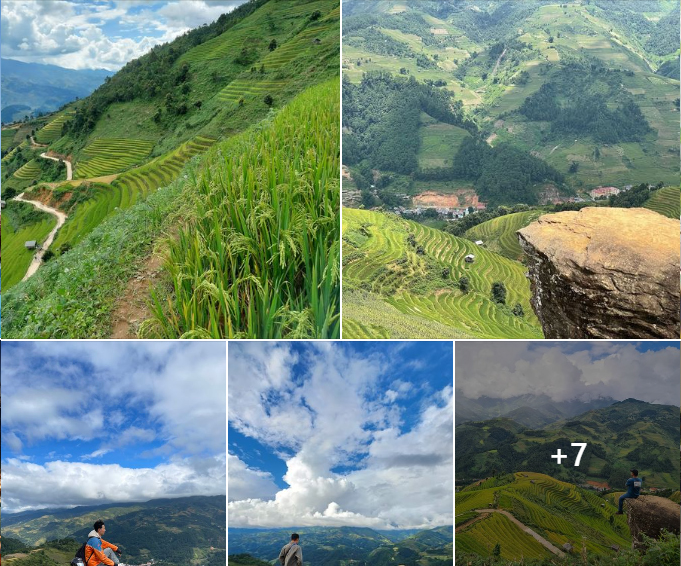Viewport: 681px width, 566px height.
Task: Open the rice stalks close-up photo
Action: (x=170, y=170)
